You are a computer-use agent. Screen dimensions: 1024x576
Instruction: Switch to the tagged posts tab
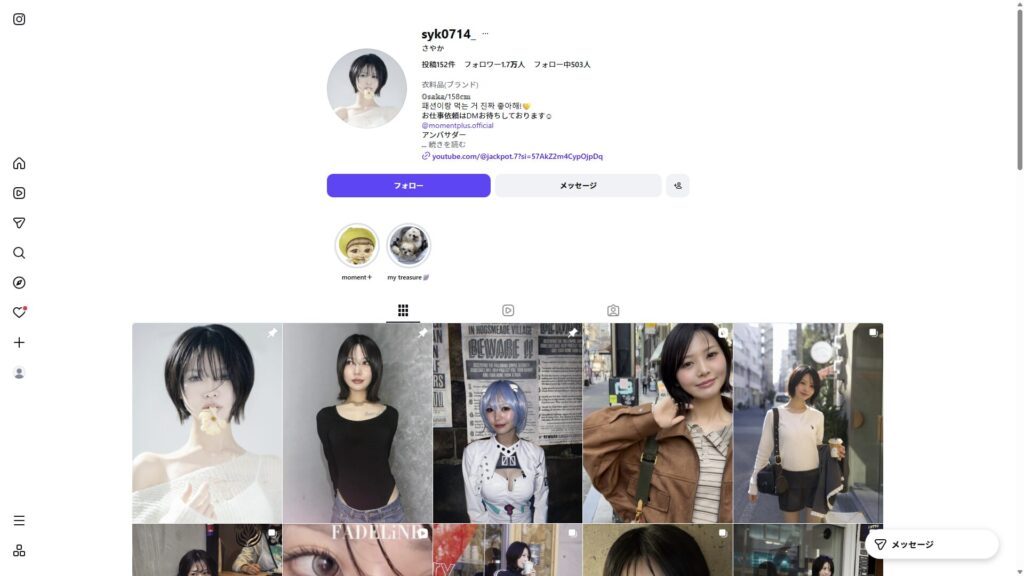point(613,311)
